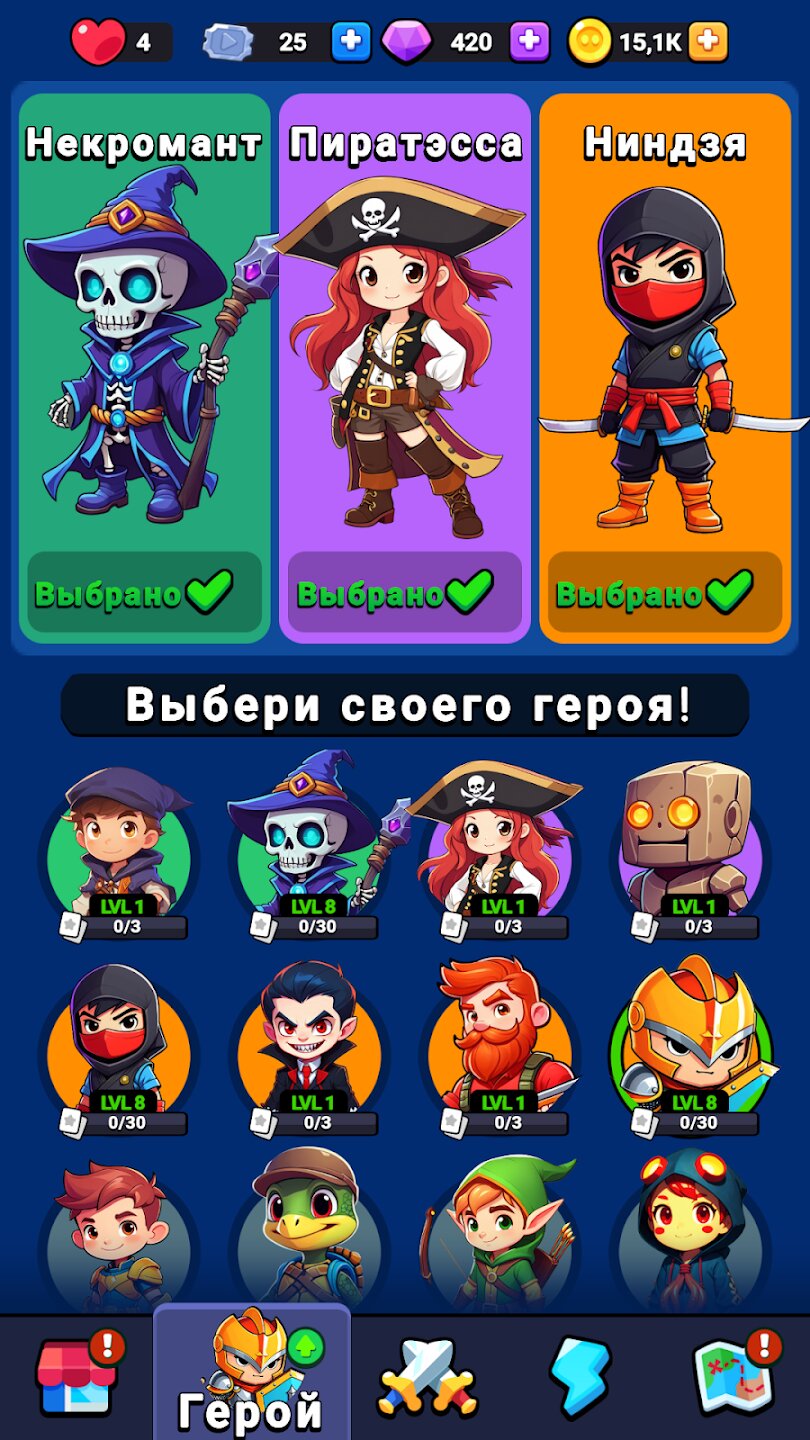This screenshot has width=810, height=1440.
Task: Open the Ниндзя selected hero card
Action: [x=665, y=366]
